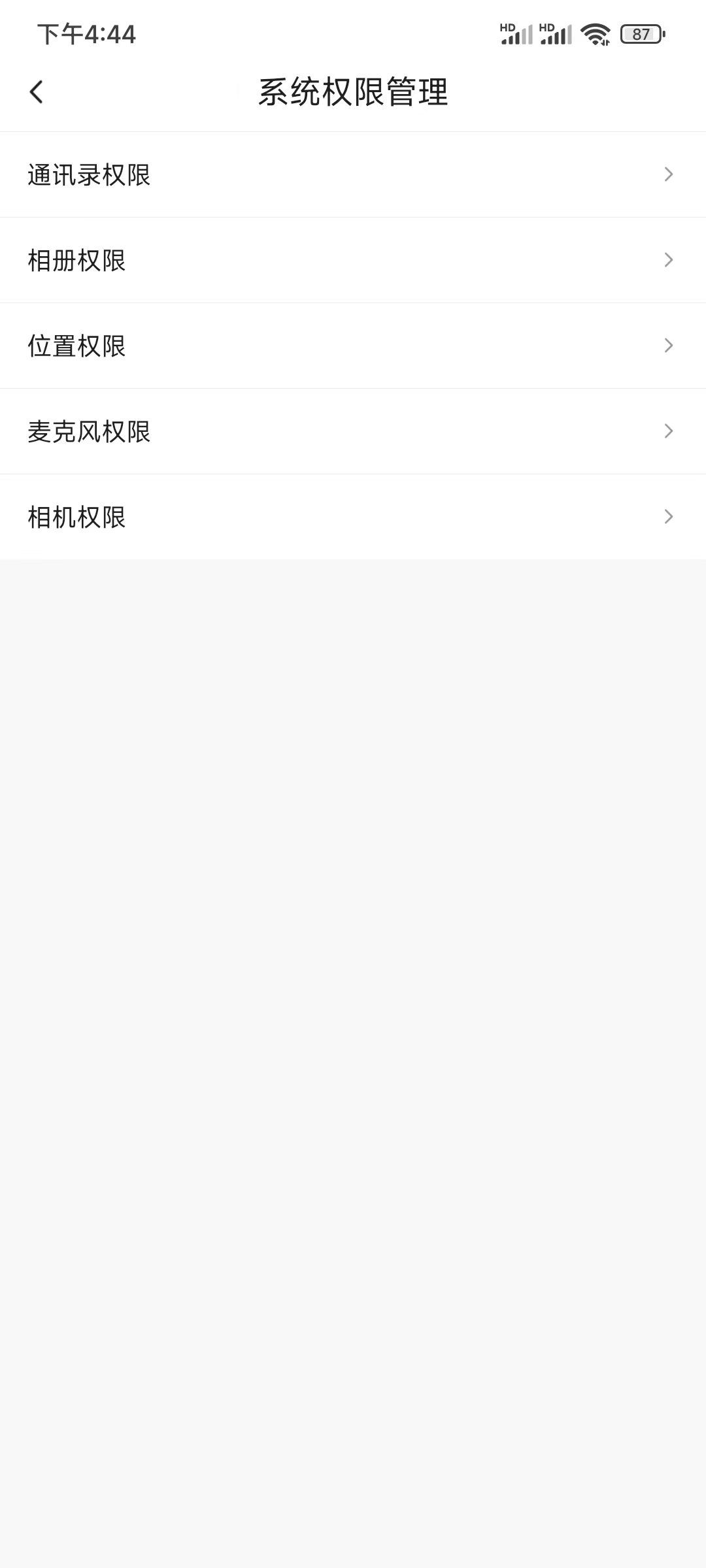This screenshot has height=1568, width=706.
Task: Tap the battery level progress indicator
Action: pos(639,34)
